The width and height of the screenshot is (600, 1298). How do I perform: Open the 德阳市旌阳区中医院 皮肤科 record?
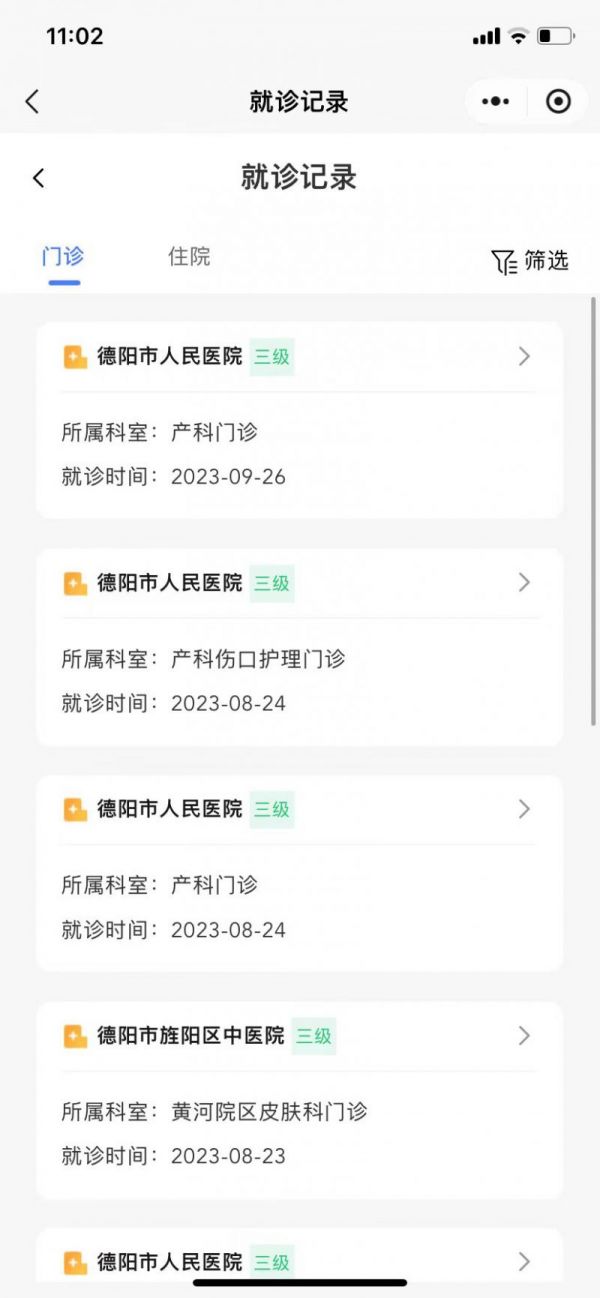coord(300,1100)
